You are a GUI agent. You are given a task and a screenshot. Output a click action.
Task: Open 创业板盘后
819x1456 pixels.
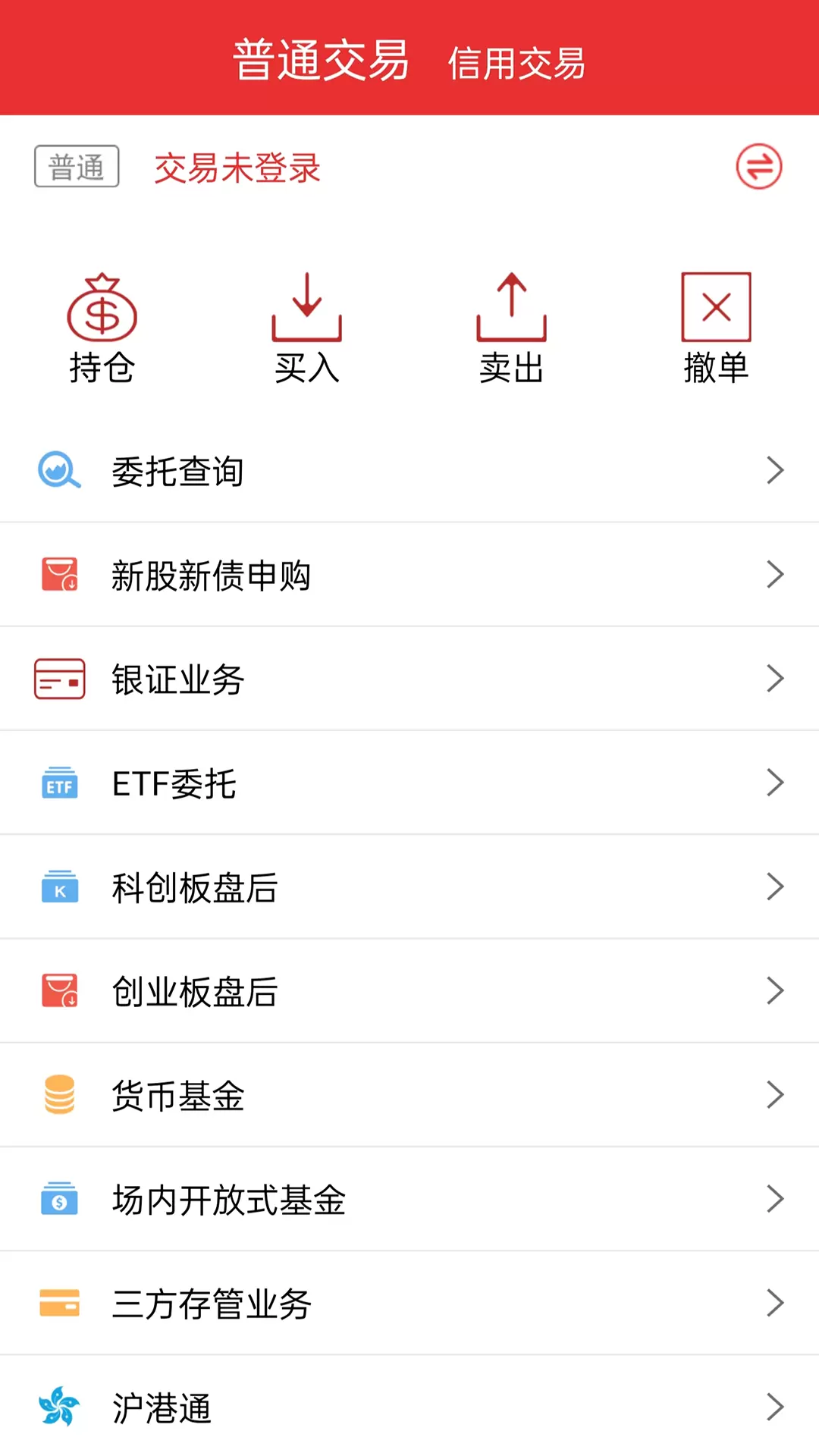click(409, 991)
